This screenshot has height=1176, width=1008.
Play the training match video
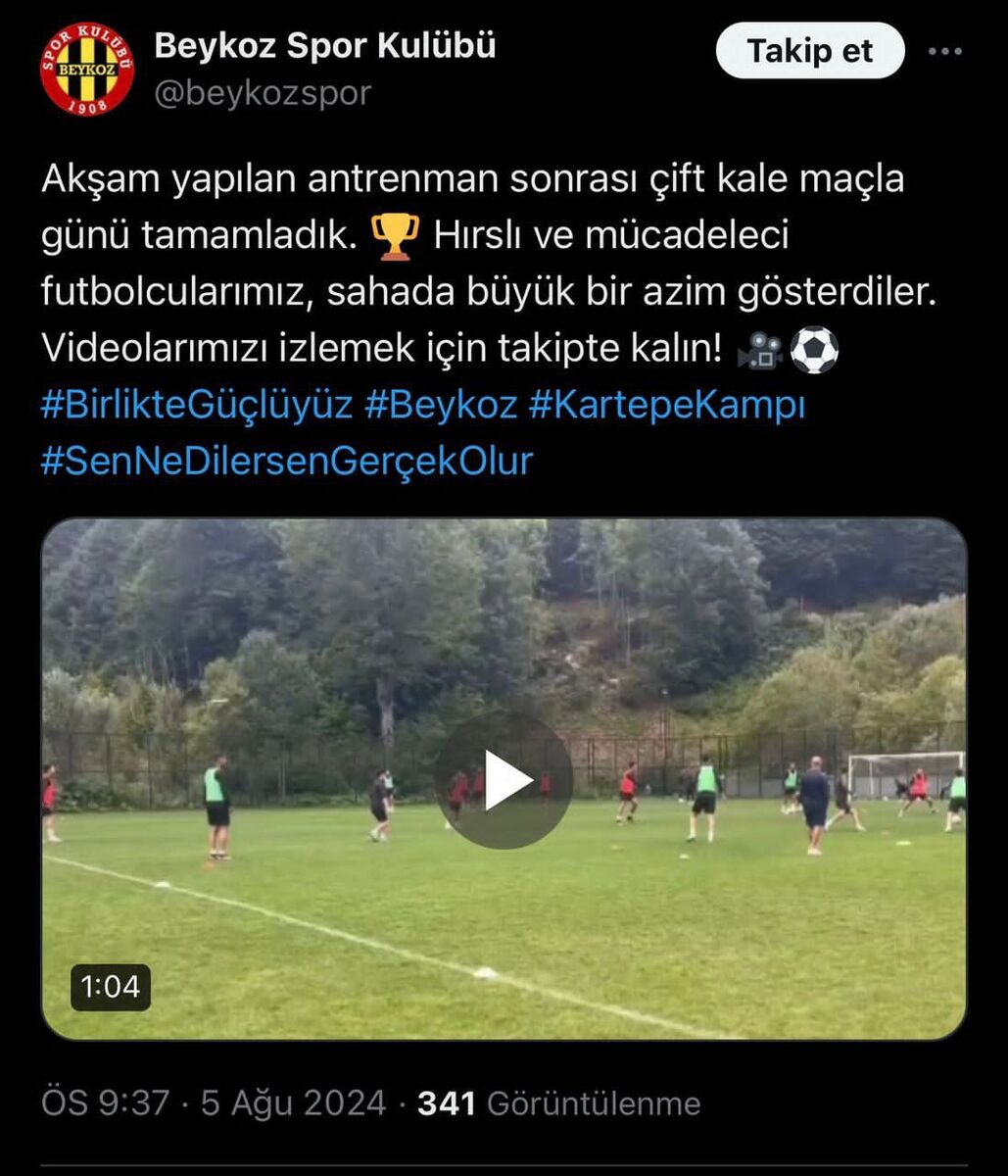[504, 780]
